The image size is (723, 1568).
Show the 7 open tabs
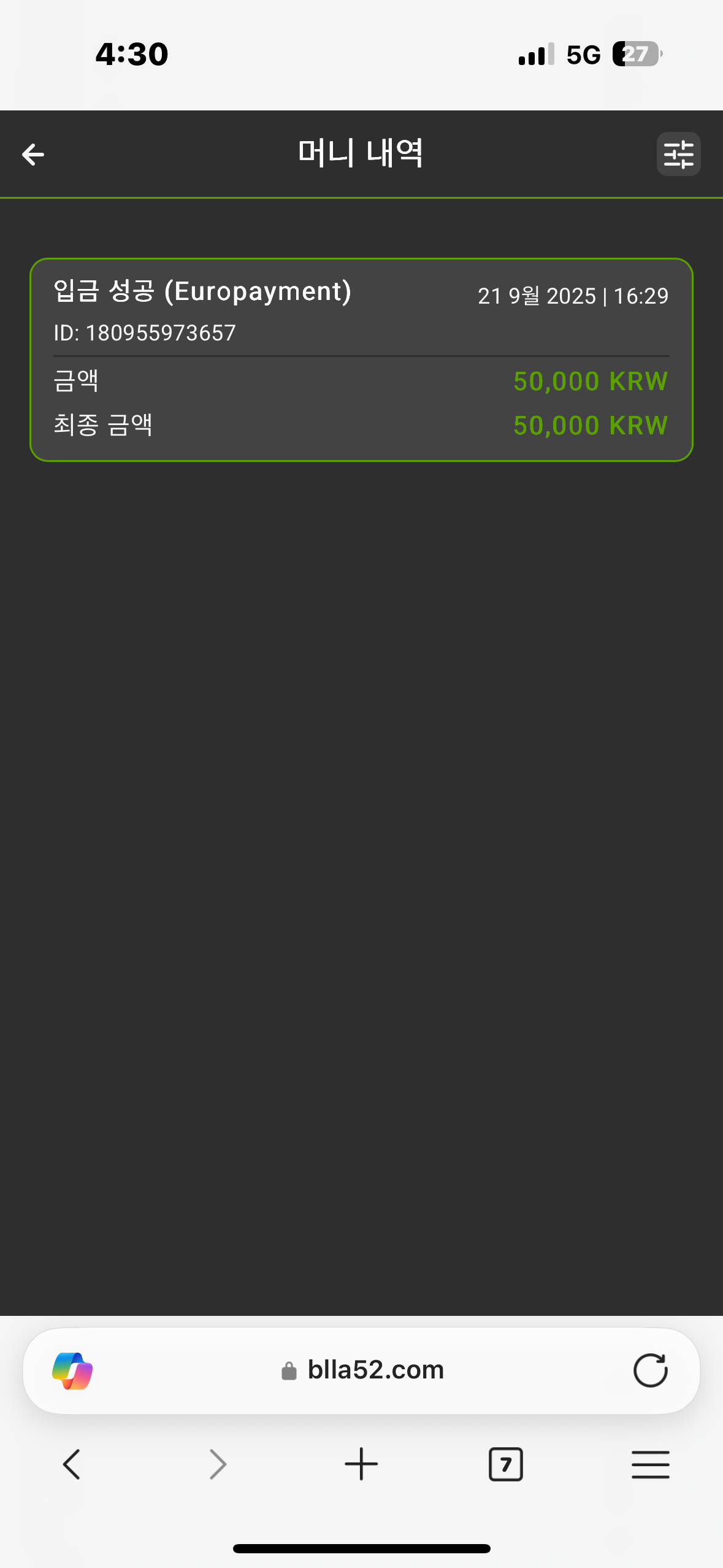pyautogui.click(x=505, y=1464)
